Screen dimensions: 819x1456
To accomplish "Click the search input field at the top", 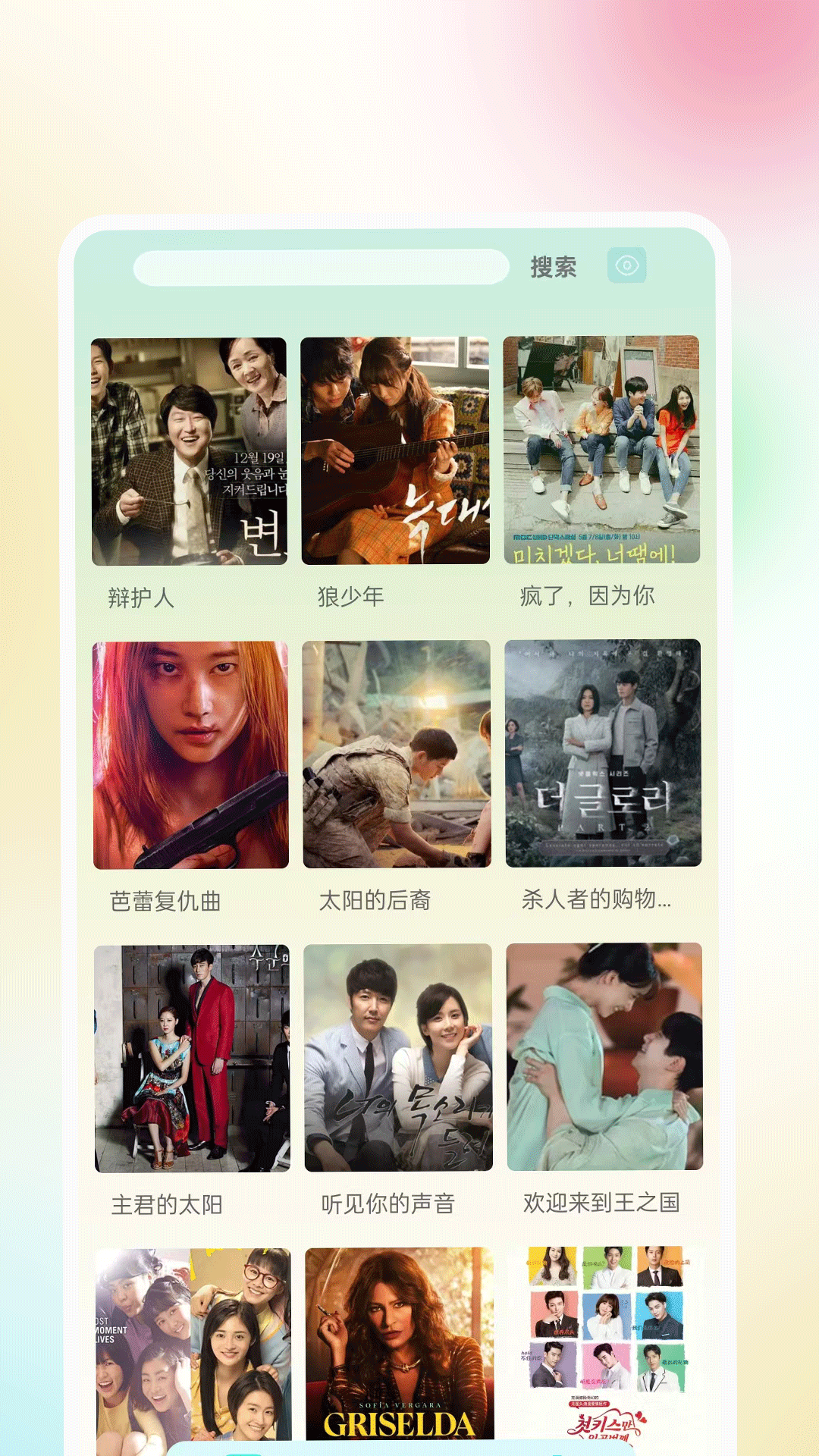I will pos(322,267).
